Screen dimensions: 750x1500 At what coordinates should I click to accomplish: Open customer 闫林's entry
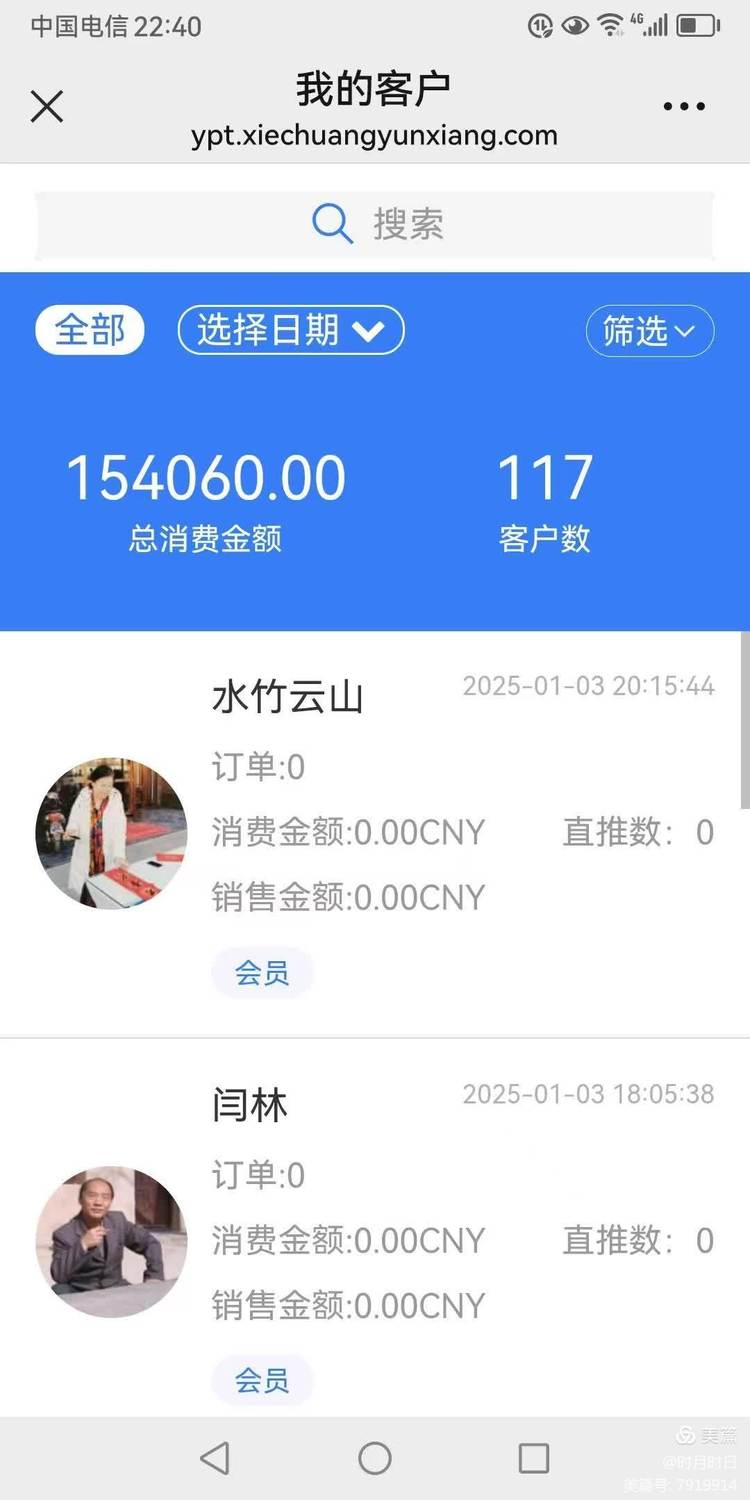pyautogui.click(x=250, y=1106)
